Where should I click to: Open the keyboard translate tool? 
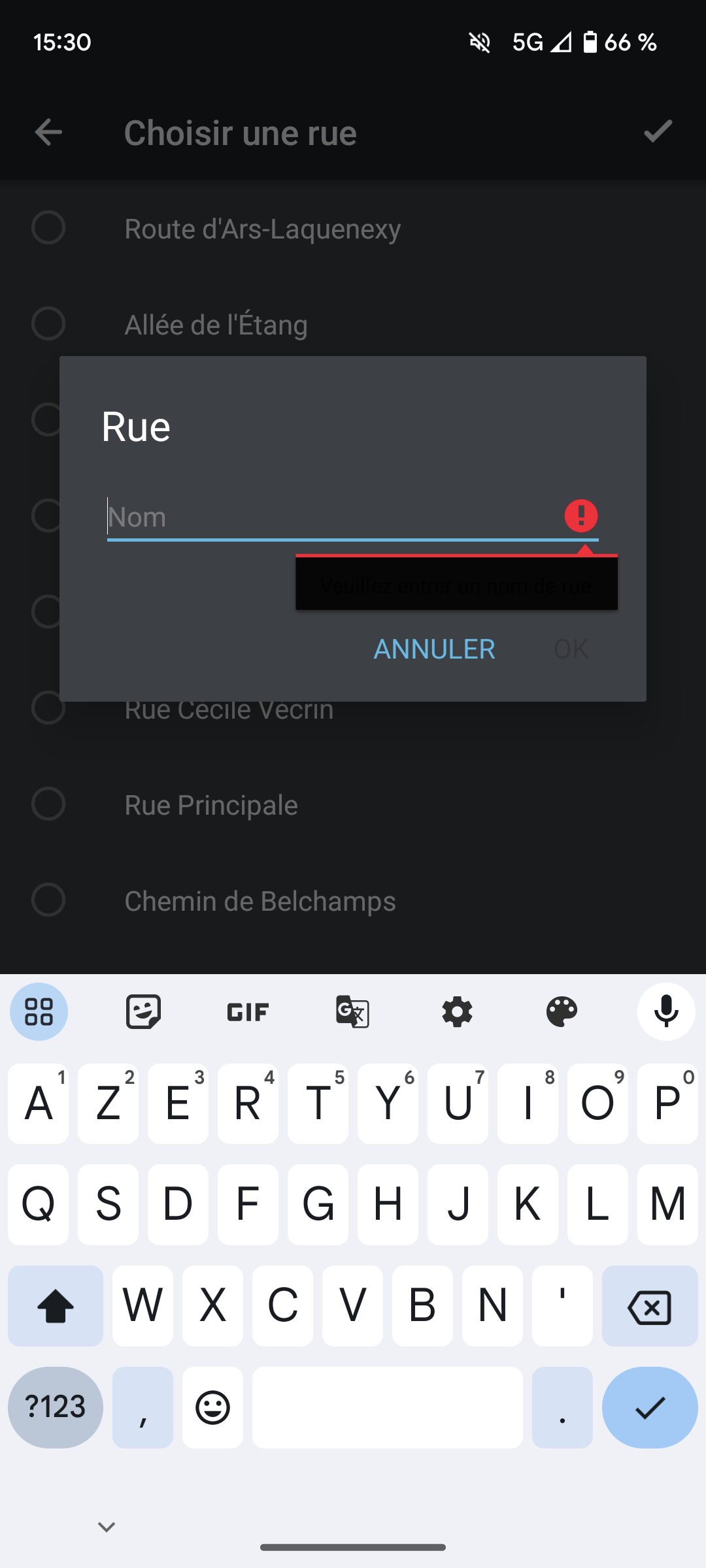[x=352, y=1012]
